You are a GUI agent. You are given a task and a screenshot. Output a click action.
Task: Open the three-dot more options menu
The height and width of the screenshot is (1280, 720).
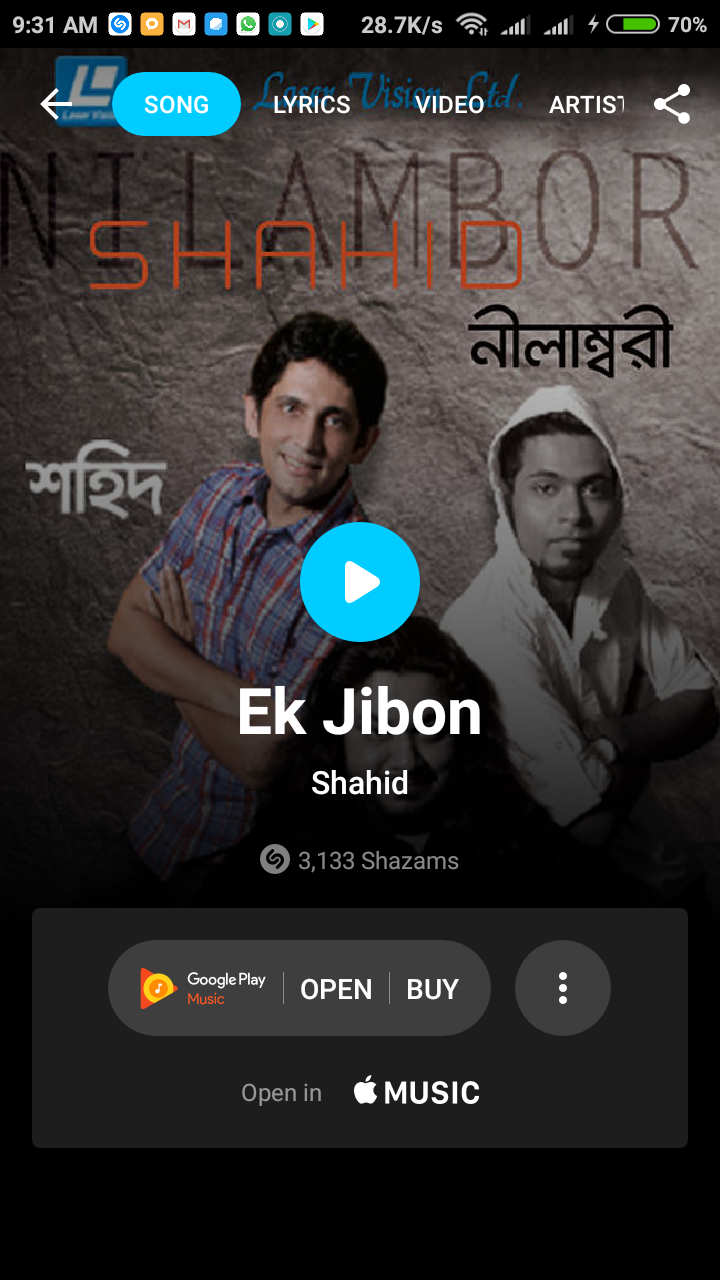[563, 988]
